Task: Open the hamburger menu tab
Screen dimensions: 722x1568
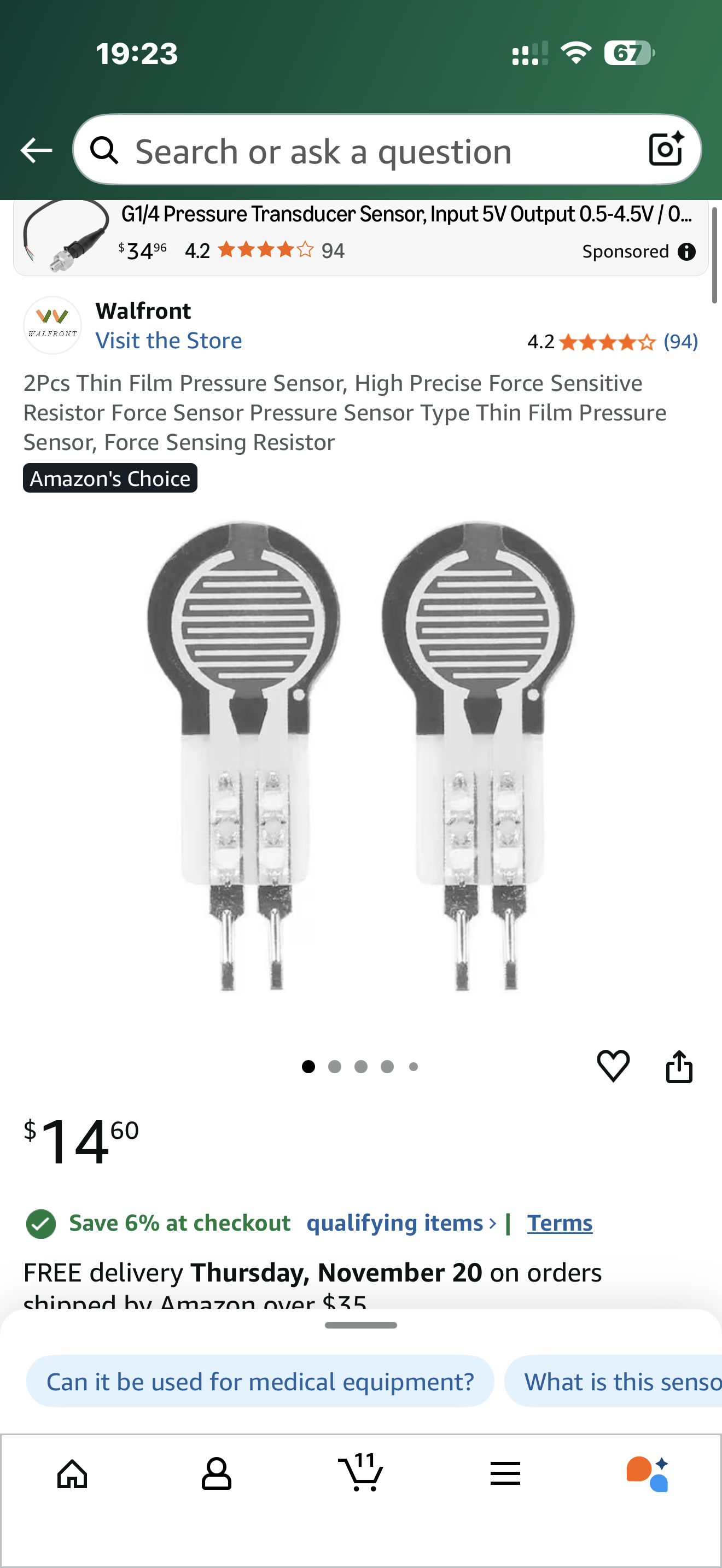Action: coord(505,1473)
